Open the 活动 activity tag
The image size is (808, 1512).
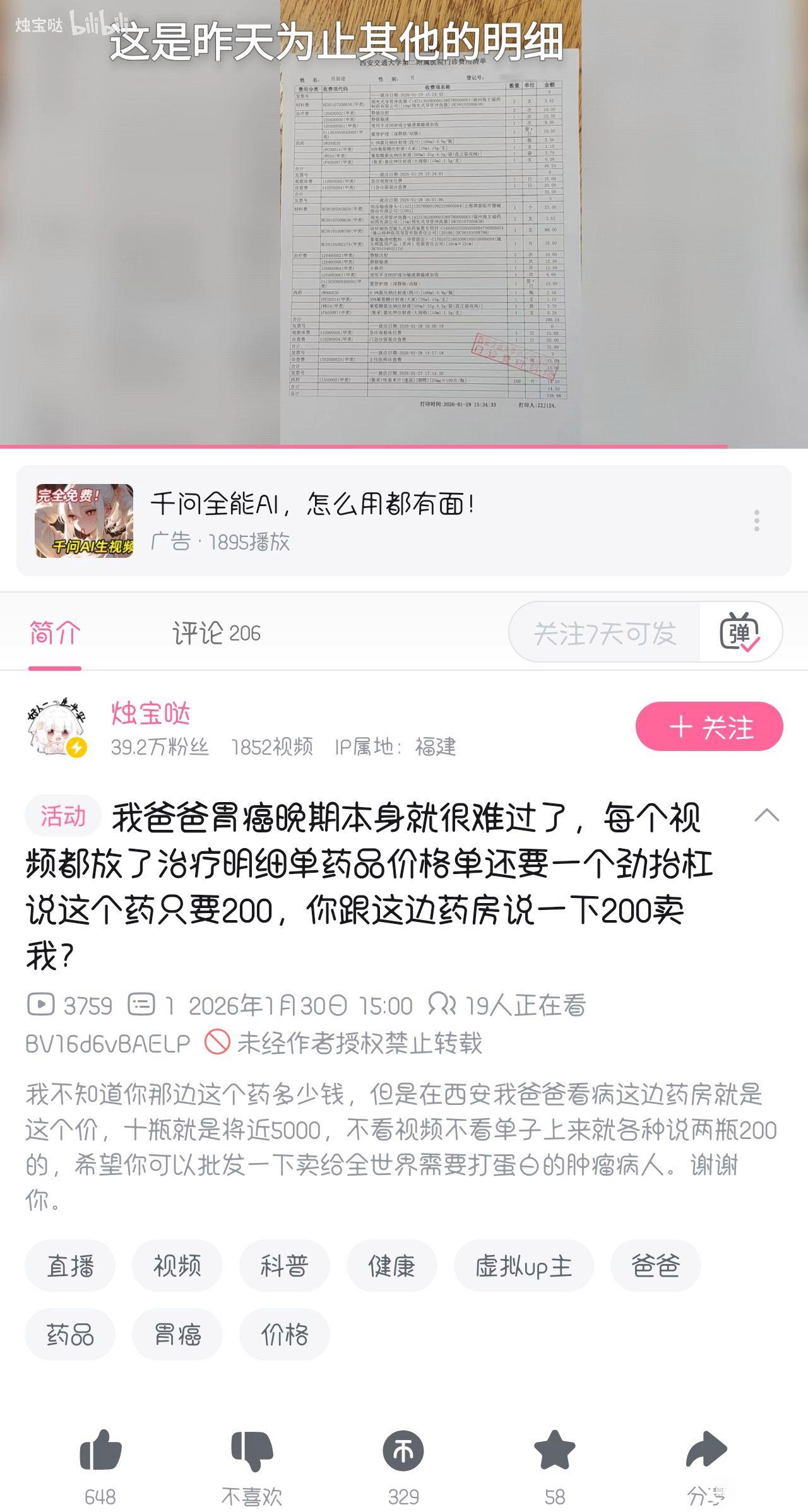click(x=63, y=816)
